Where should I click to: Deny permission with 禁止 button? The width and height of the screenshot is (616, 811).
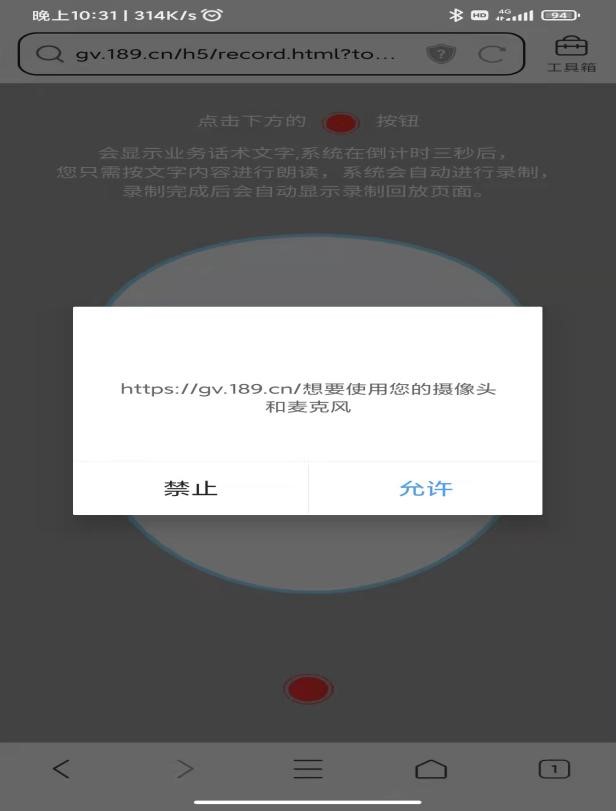coord(190,489)
